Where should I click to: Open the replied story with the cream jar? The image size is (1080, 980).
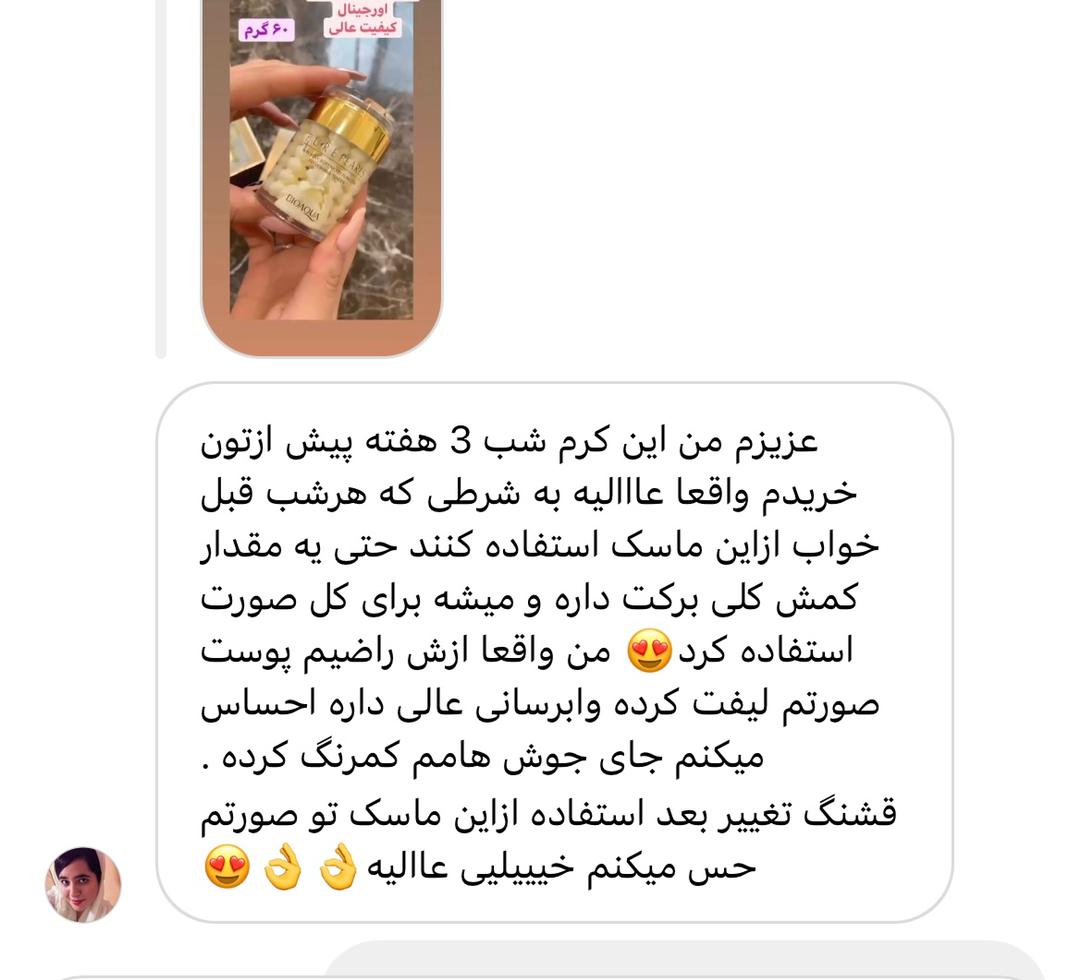coord(322,170)
